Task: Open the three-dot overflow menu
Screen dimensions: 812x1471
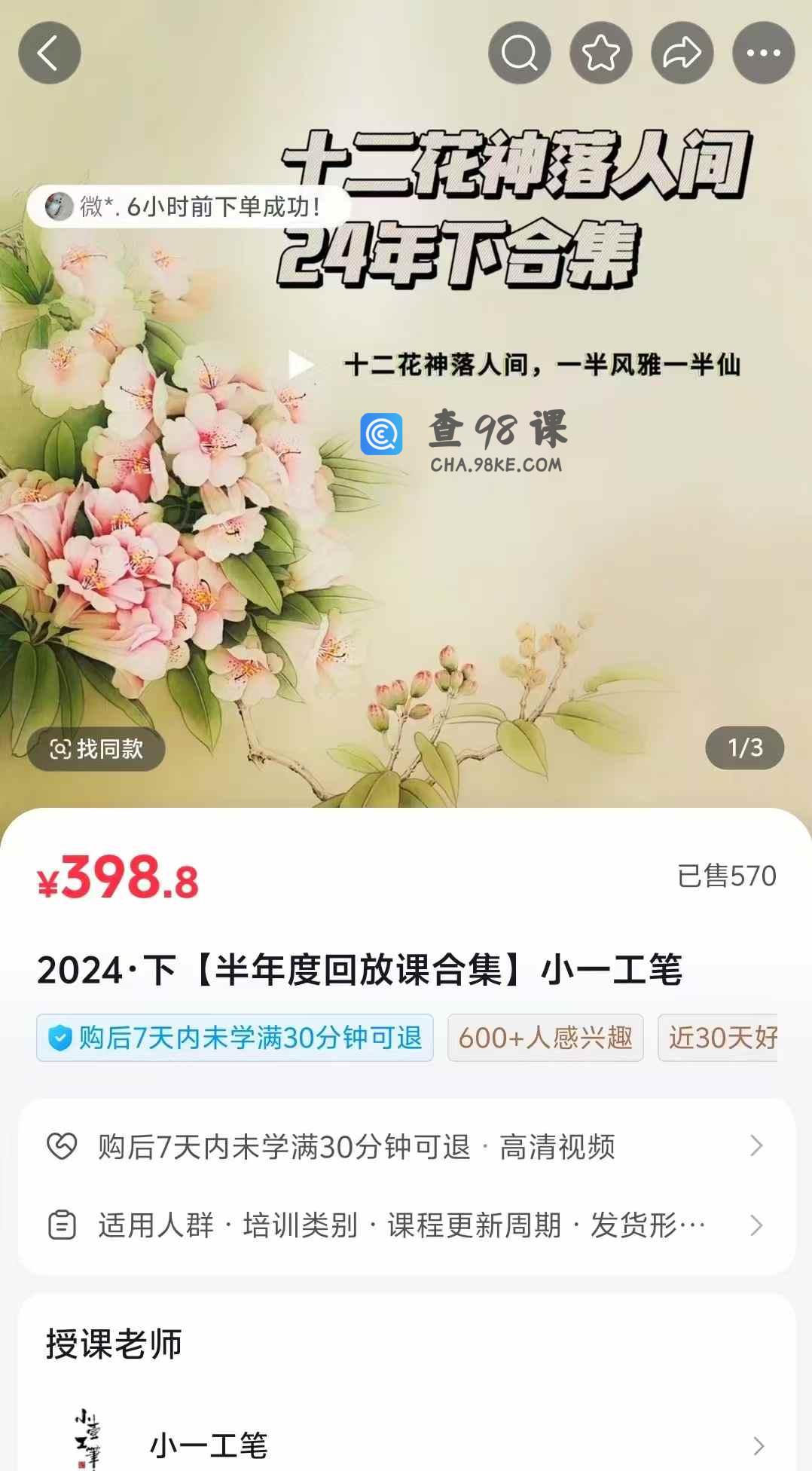Action: click(763, 53)
